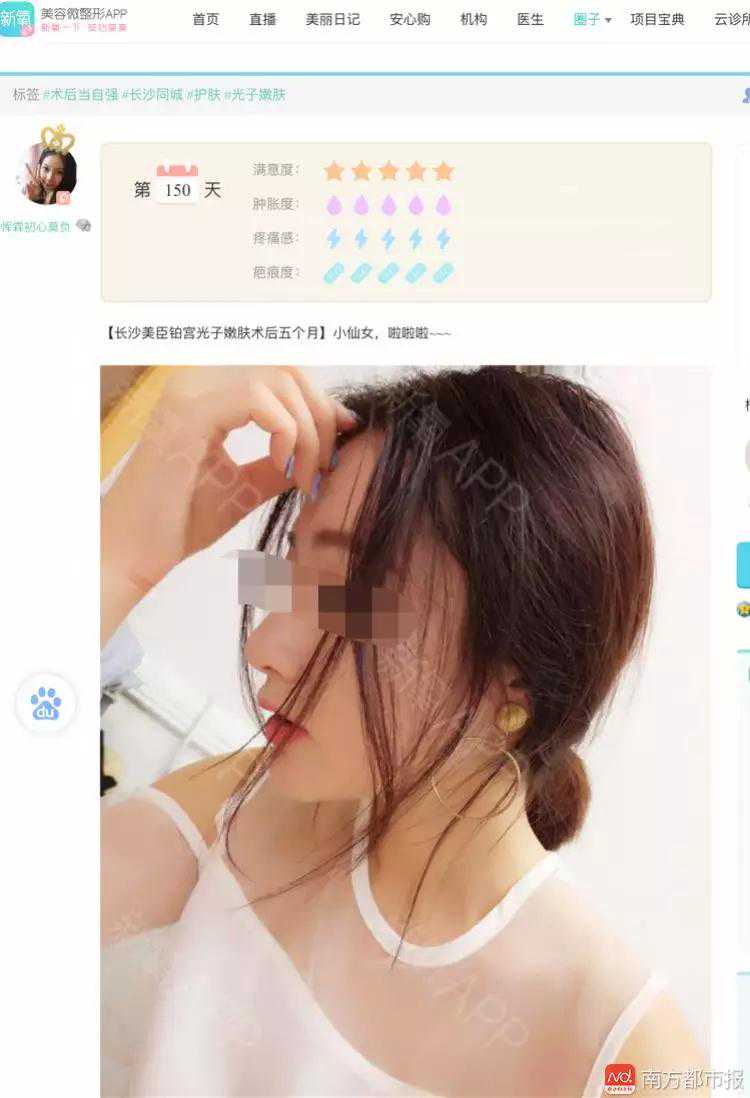This screenshot has height=1098, width=750.
Task: Select 机构 in the top navigation
Action: click(x=474, y=19)
